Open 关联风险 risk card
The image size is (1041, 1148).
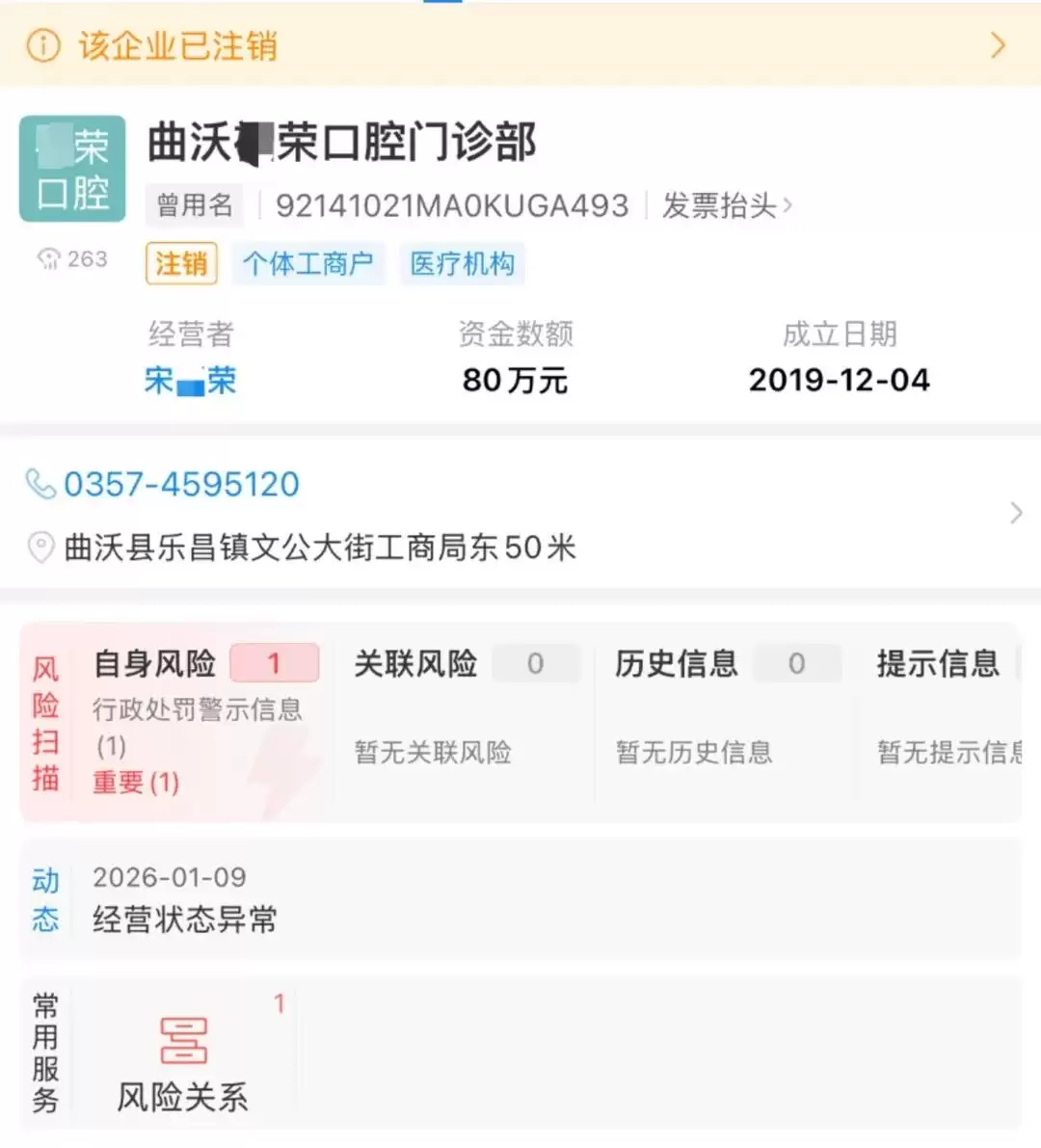463,721
